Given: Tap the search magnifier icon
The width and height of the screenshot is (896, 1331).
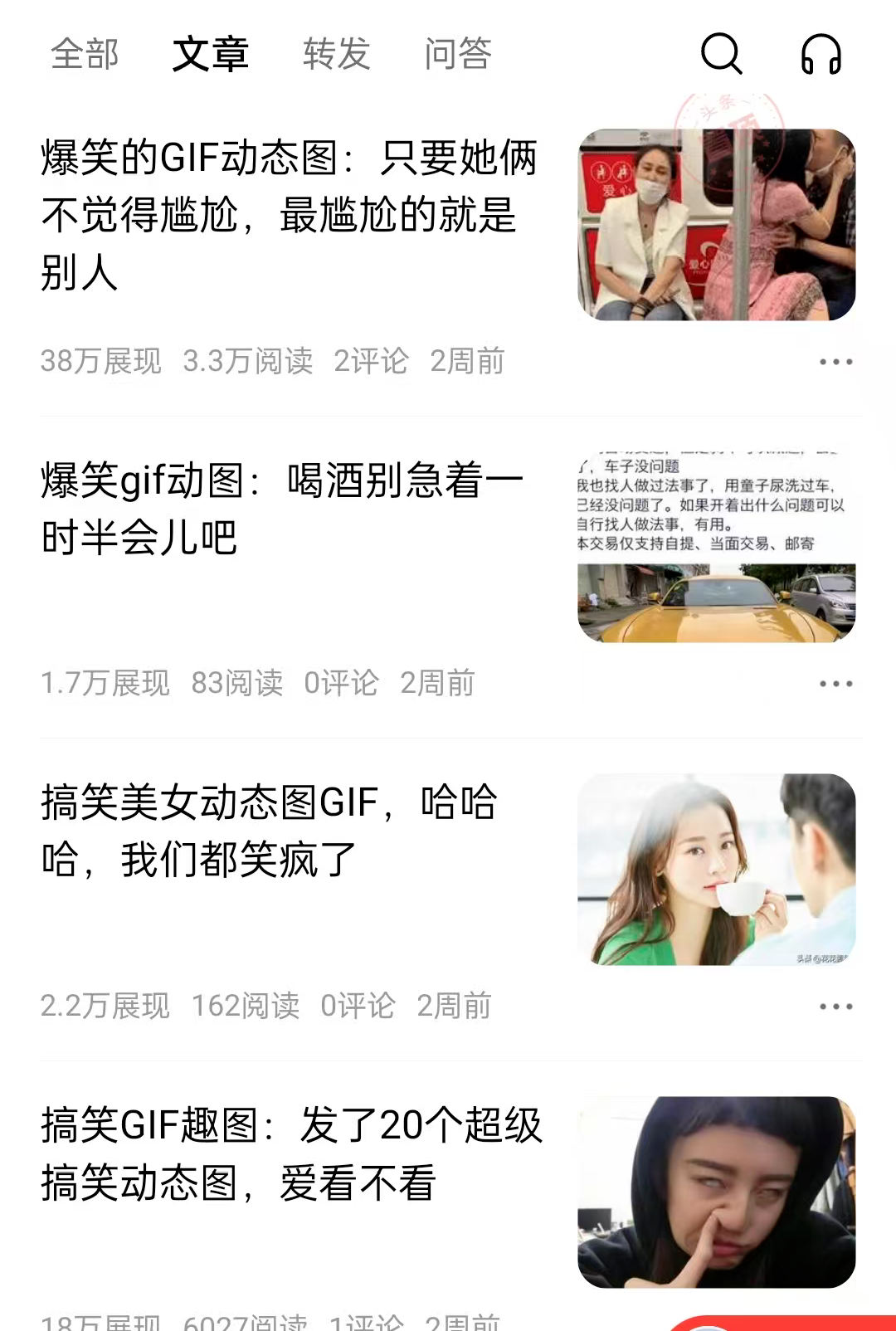Looking at the screenshot, I should (721, 55).
